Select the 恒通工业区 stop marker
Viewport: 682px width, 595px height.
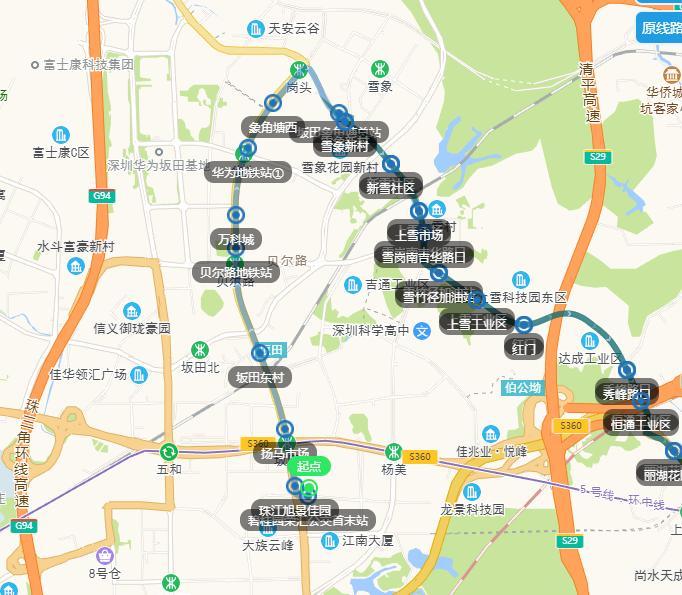click(641, 402)
